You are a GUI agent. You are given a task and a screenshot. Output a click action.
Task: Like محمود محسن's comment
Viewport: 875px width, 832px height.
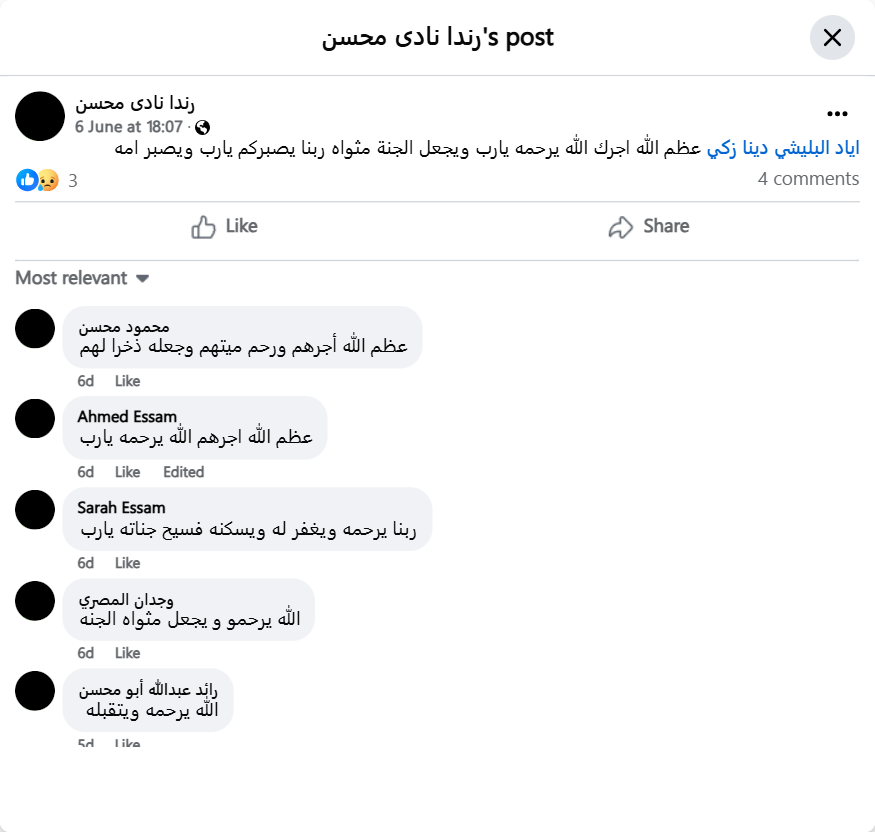[127, 381]
